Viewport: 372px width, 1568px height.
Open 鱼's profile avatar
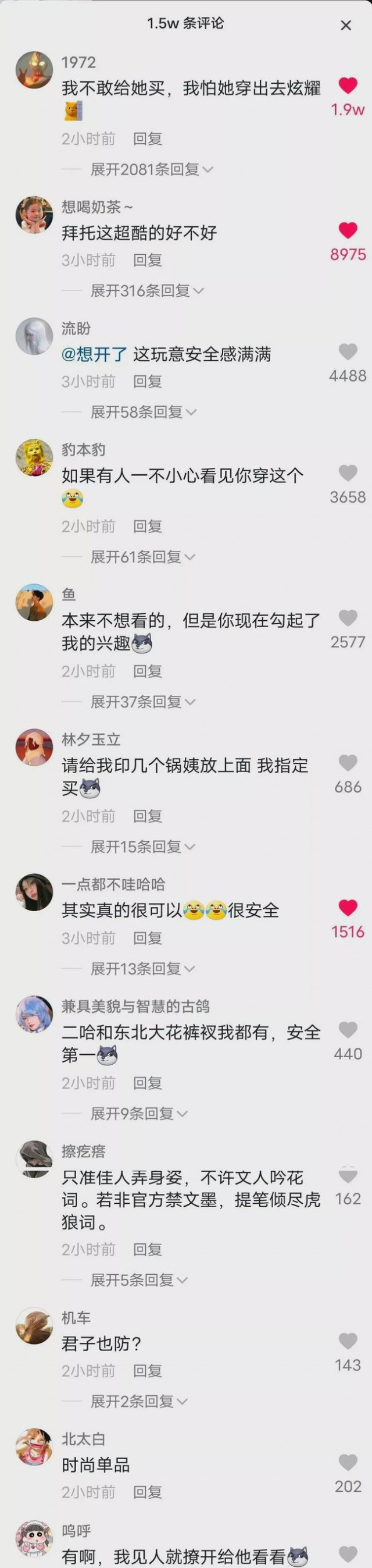tap(34, 603)
